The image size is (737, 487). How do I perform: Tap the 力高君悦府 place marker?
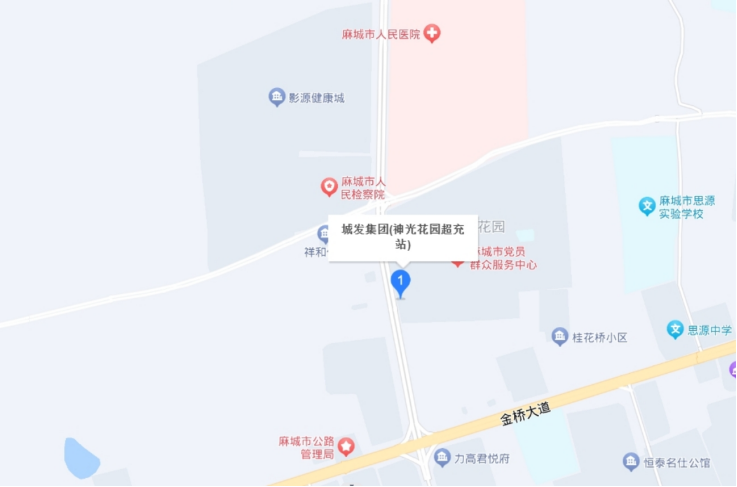coord(442,458)
